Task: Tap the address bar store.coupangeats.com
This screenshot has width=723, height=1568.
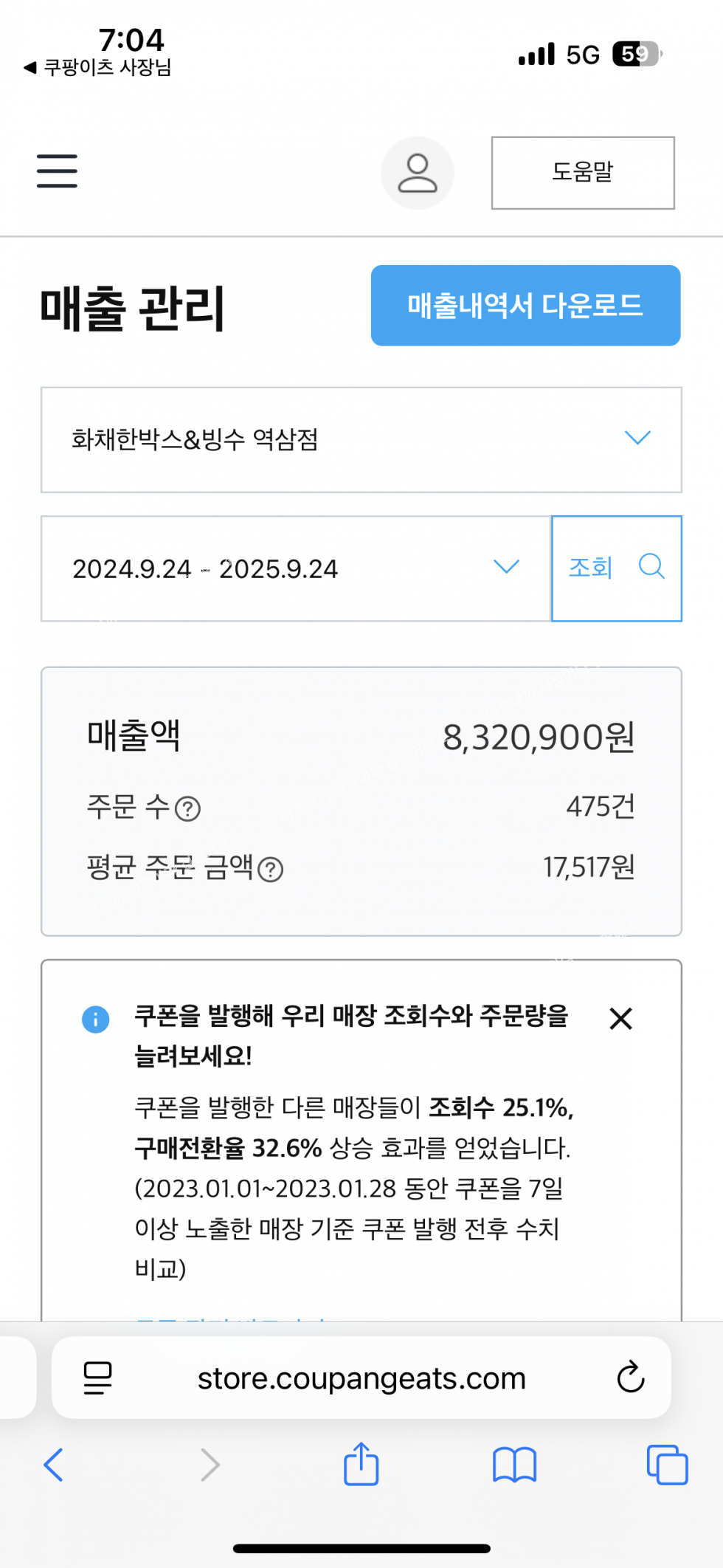Action: coord(361,1378)
